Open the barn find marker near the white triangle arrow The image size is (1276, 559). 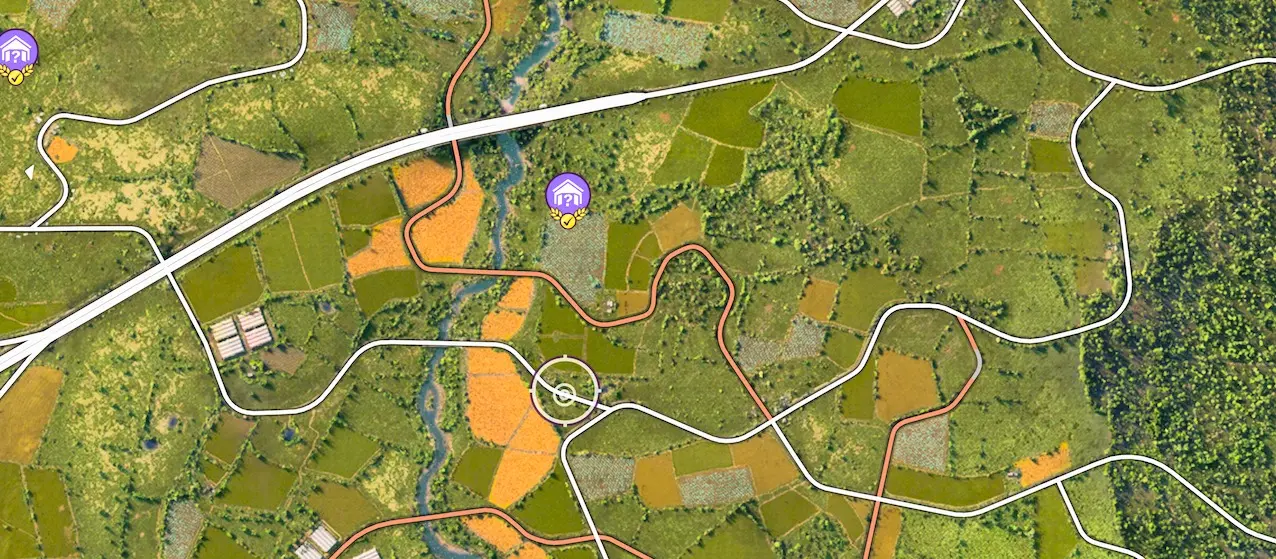click(16, 50)
